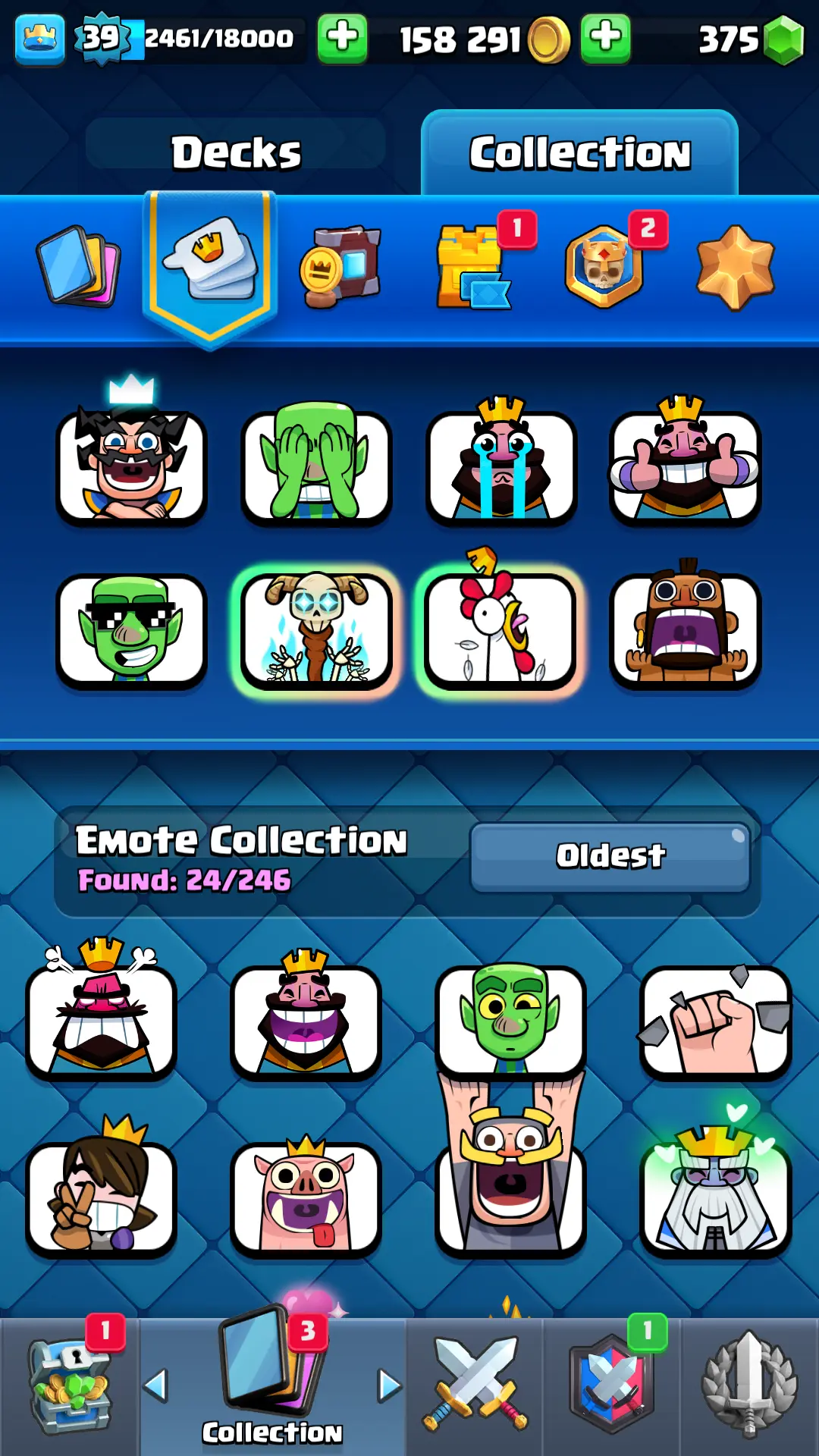Open the badges tab with skull king
The image size is (819, 1456).
coord(604,267)
